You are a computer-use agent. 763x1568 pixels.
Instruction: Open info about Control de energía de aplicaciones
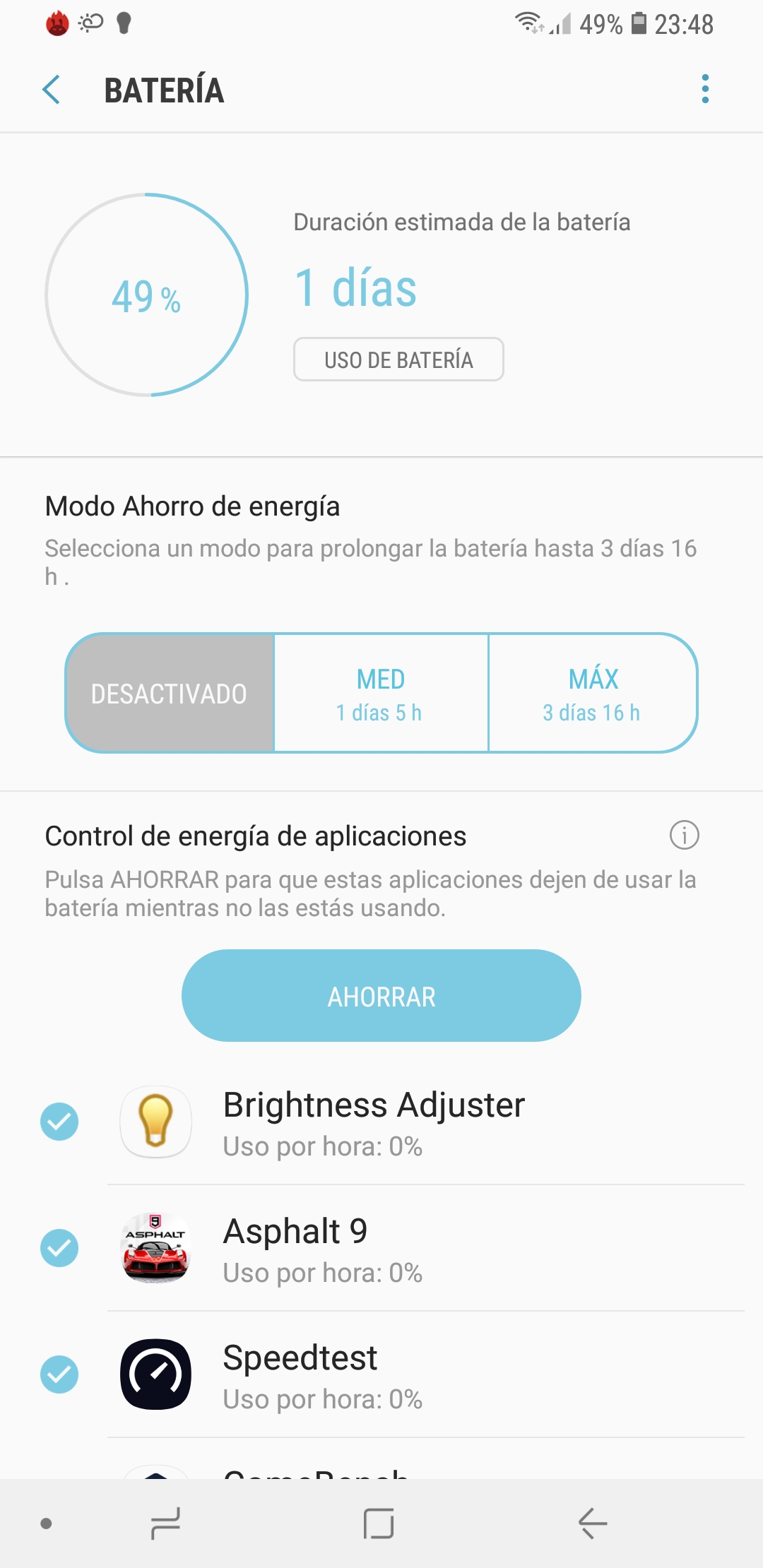(684, 835)
